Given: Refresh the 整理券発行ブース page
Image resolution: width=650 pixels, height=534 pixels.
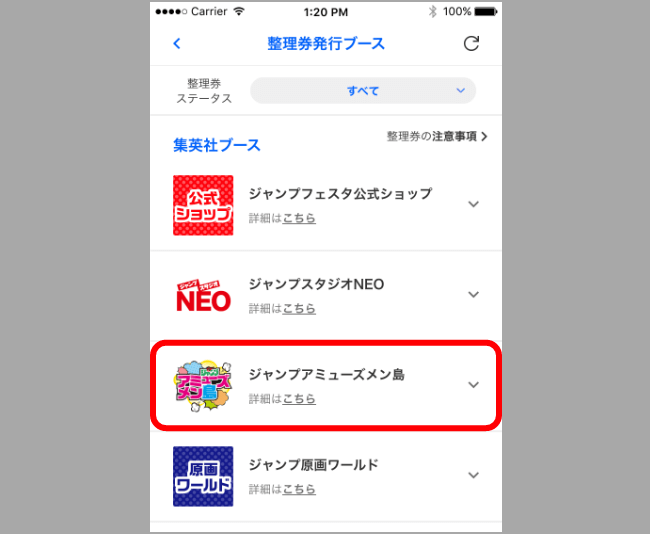Looking at the screenshot, I should pyautogui.click(x=472, y=44).
